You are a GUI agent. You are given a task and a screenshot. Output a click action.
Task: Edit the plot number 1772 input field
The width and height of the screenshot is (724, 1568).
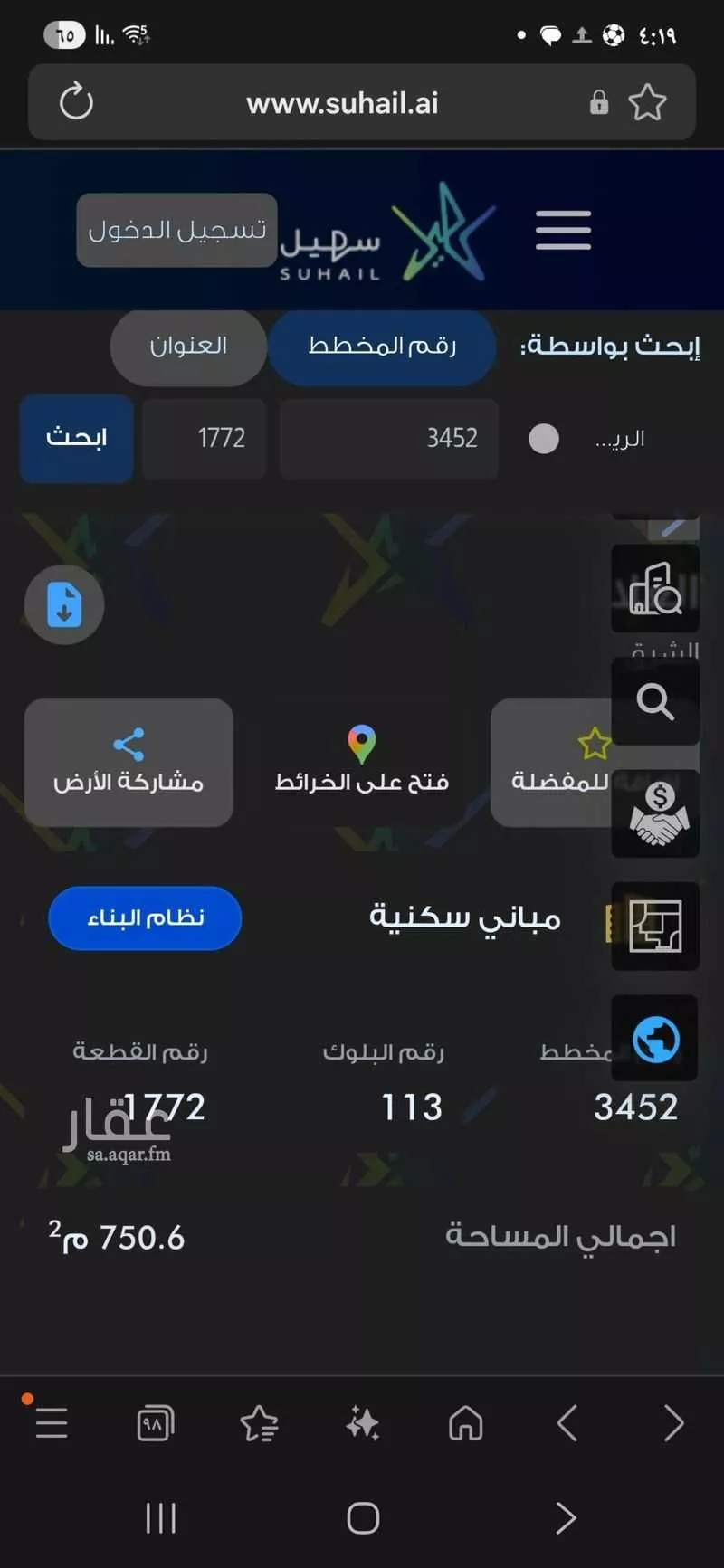click(204, 439)
